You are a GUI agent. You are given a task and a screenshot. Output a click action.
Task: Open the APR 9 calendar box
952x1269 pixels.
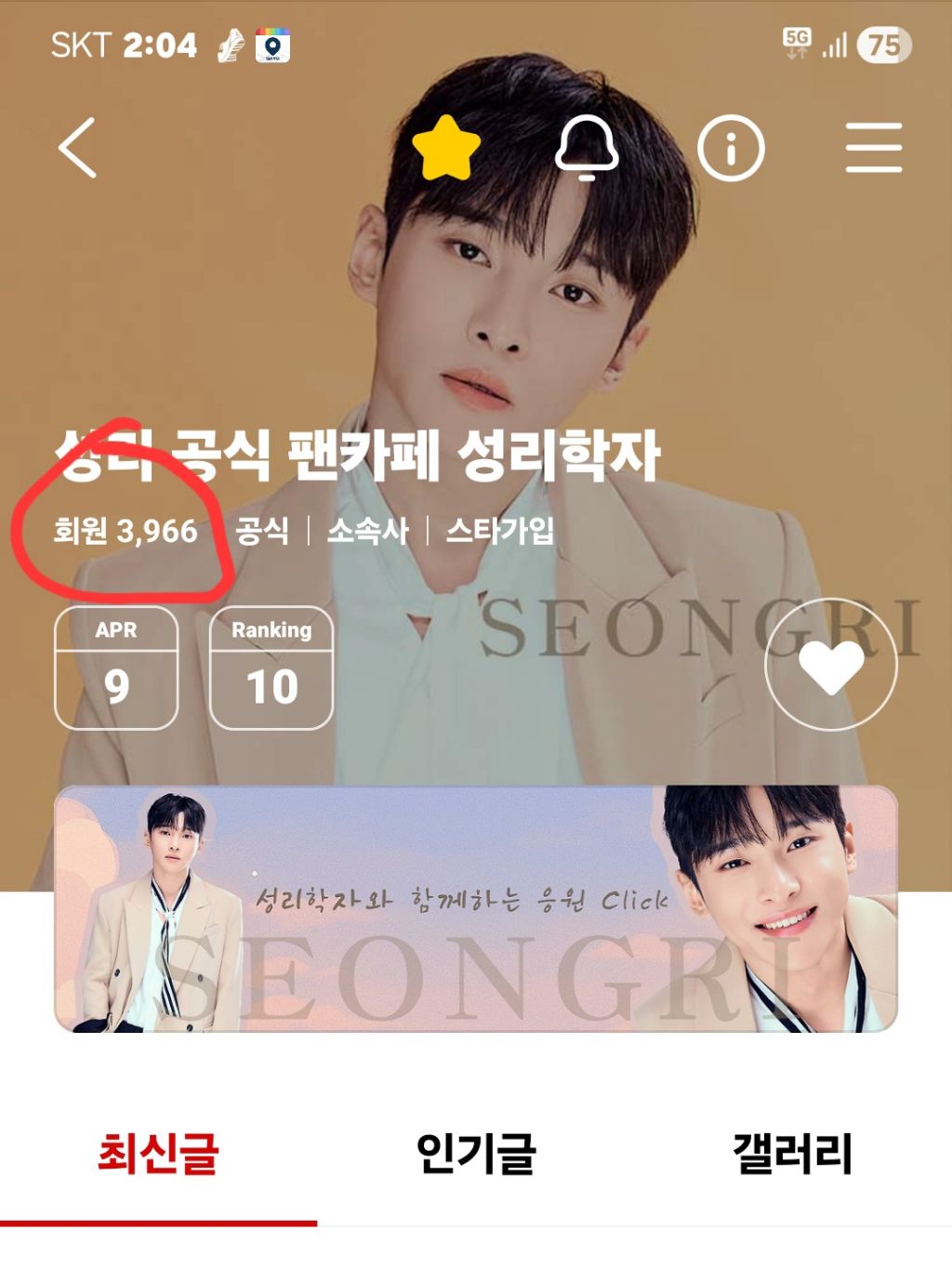pyautogui.click(x=116, y=668)
